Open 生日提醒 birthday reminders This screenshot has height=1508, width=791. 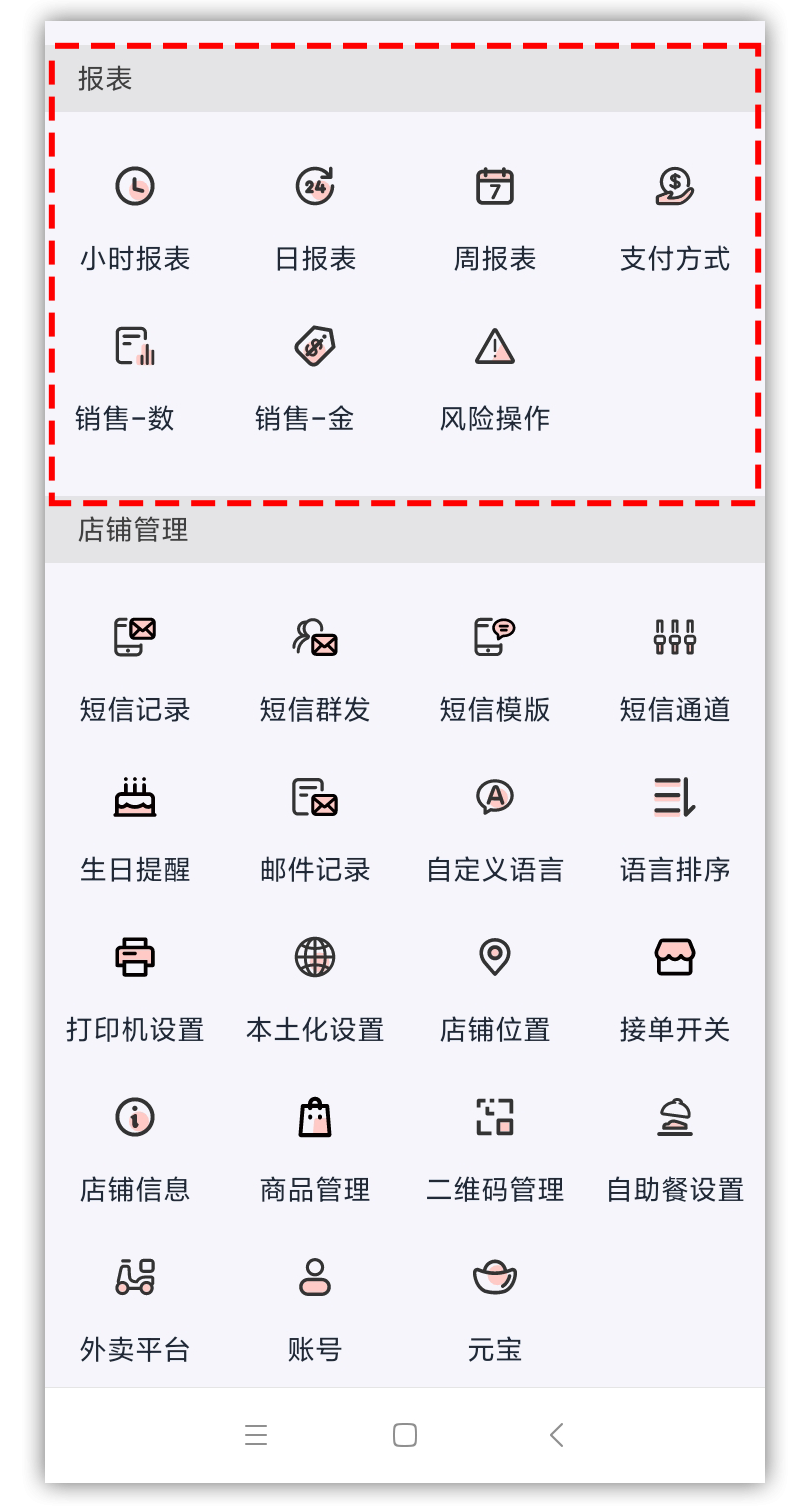pos(135,830)
